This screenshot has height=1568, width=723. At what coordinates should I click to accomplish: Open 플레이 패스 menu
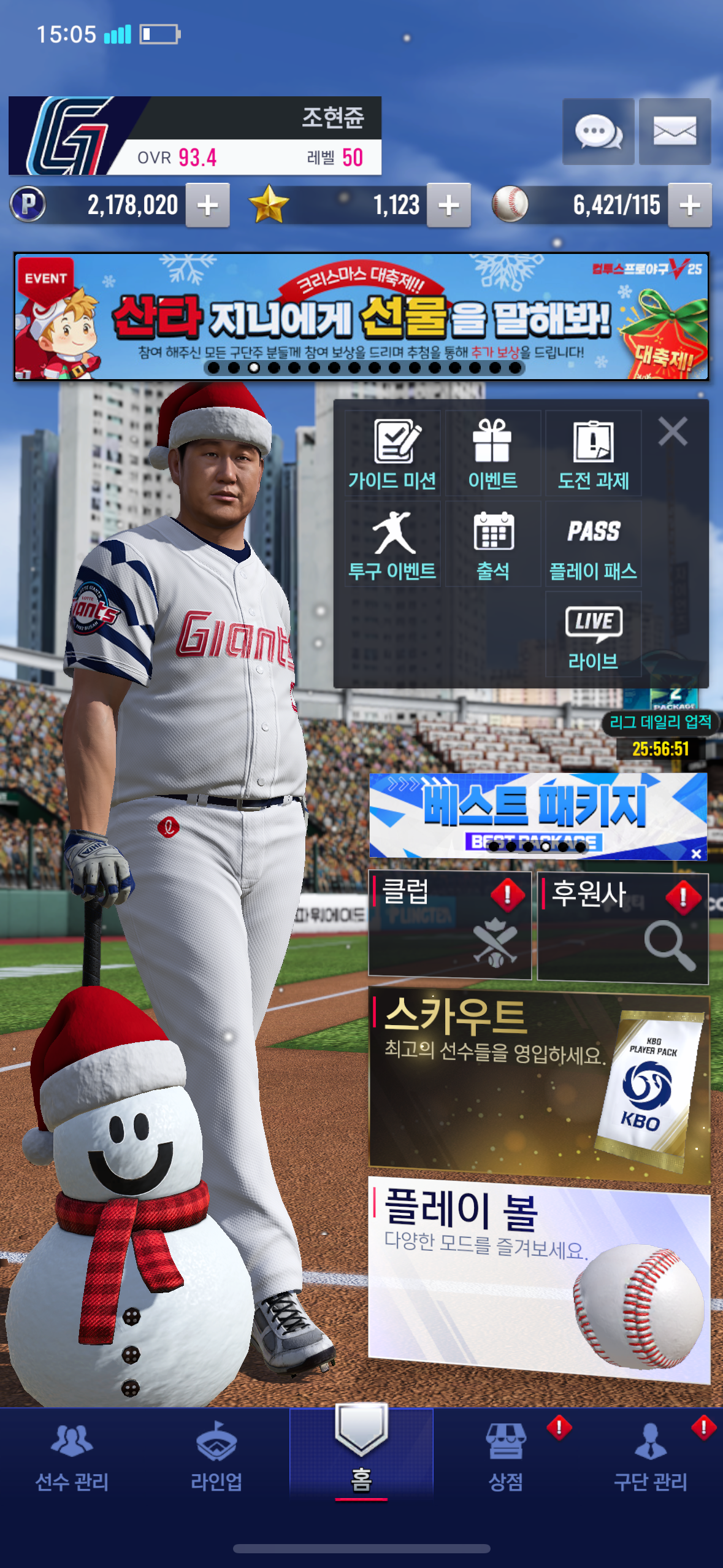593,544
